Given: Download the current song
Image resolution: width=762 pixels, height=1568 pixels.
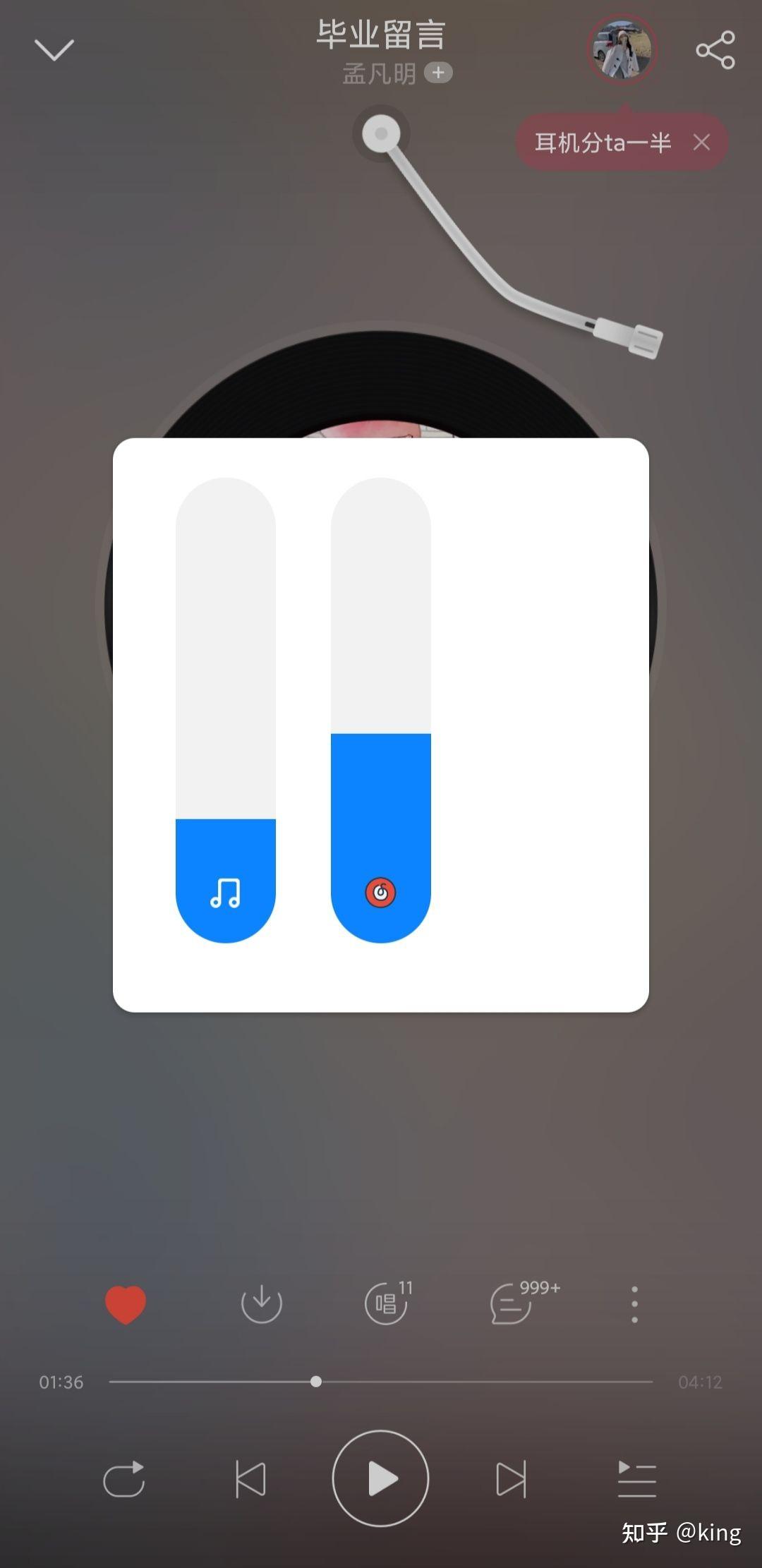Looking at the screenshot, I should [261, 1303].
